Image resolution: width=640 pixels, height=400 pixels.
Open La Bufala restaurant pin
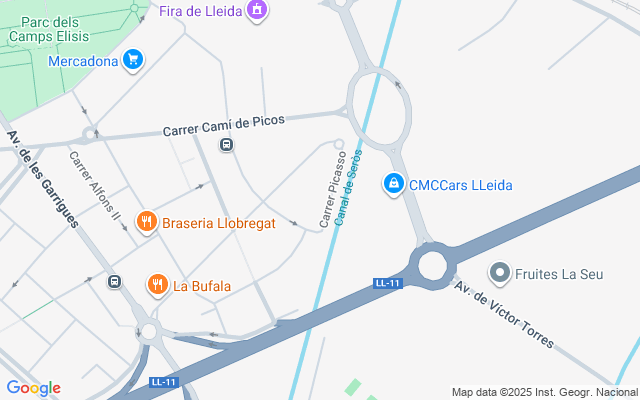pyautogui.click(x=158, y=286)
